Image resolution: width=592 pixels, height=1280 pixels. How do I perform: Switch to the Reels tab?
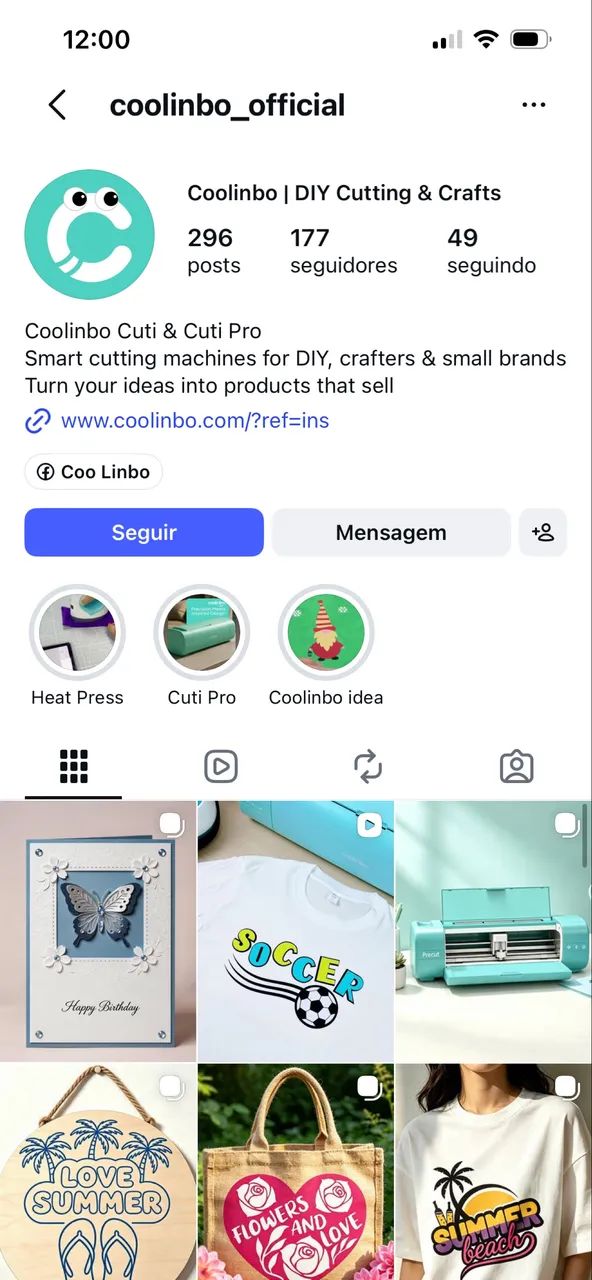(x=221, y=767)
